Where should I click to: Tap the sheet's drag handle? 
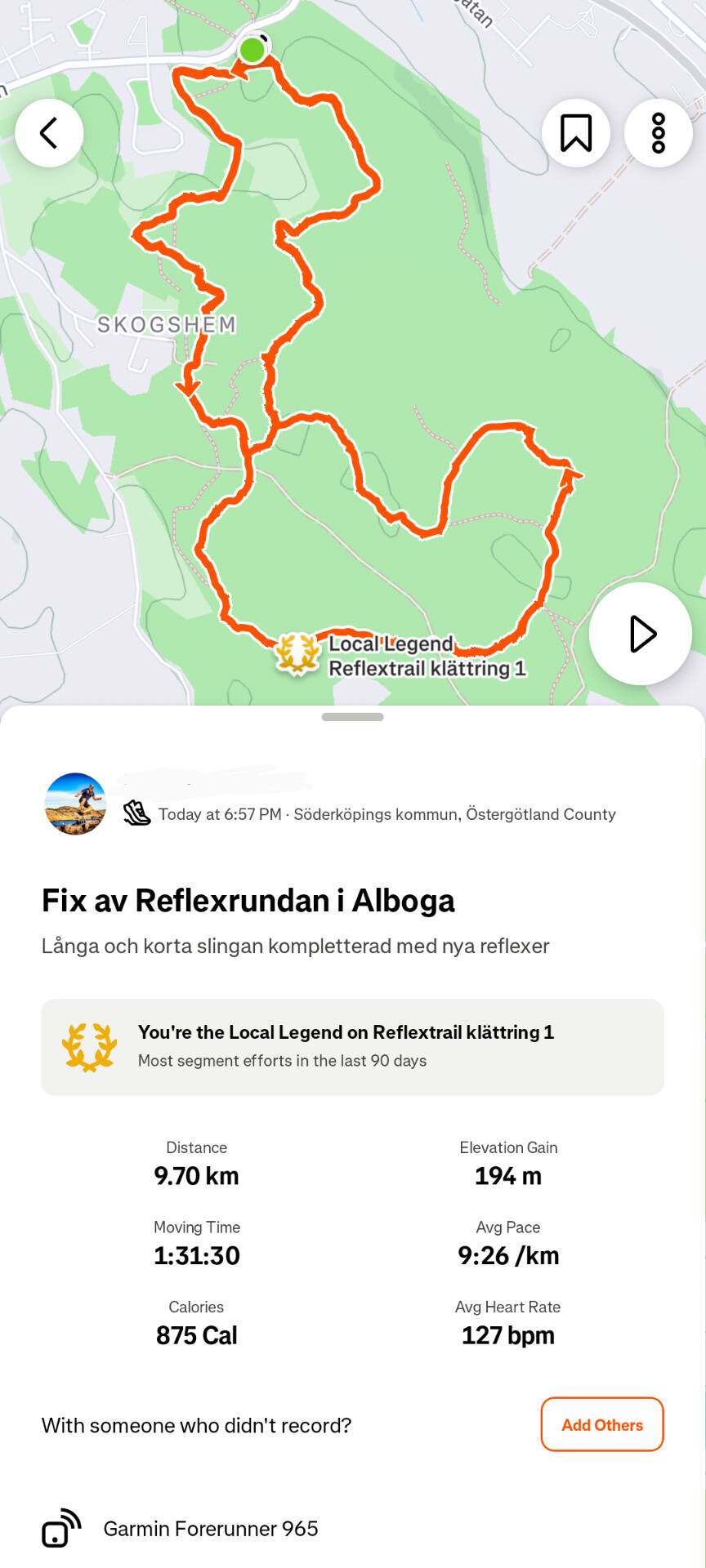click(352, 717)
